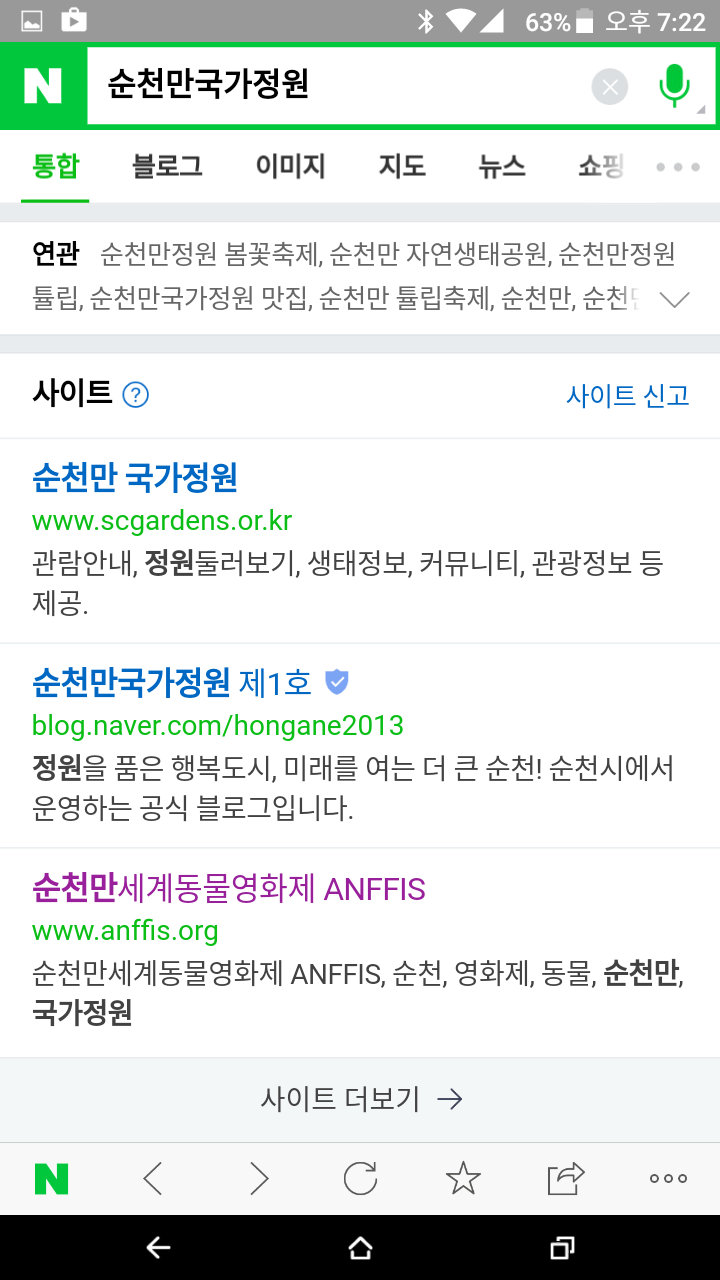Viewport: 720px width, 1280px height.
Task: Share the page with the share icon
Action: click(x=566, y=1179)
